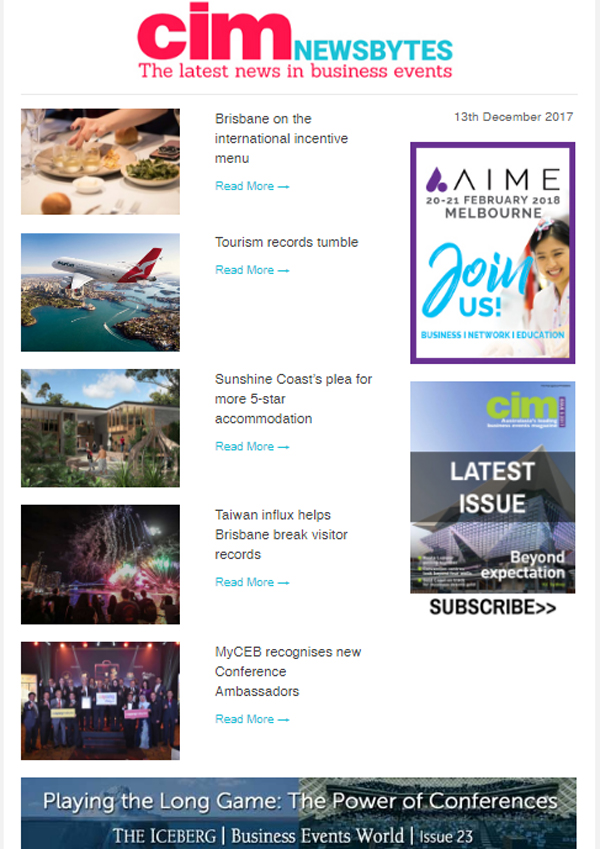Open the AIME Melbourne Join Us banner

492,253
